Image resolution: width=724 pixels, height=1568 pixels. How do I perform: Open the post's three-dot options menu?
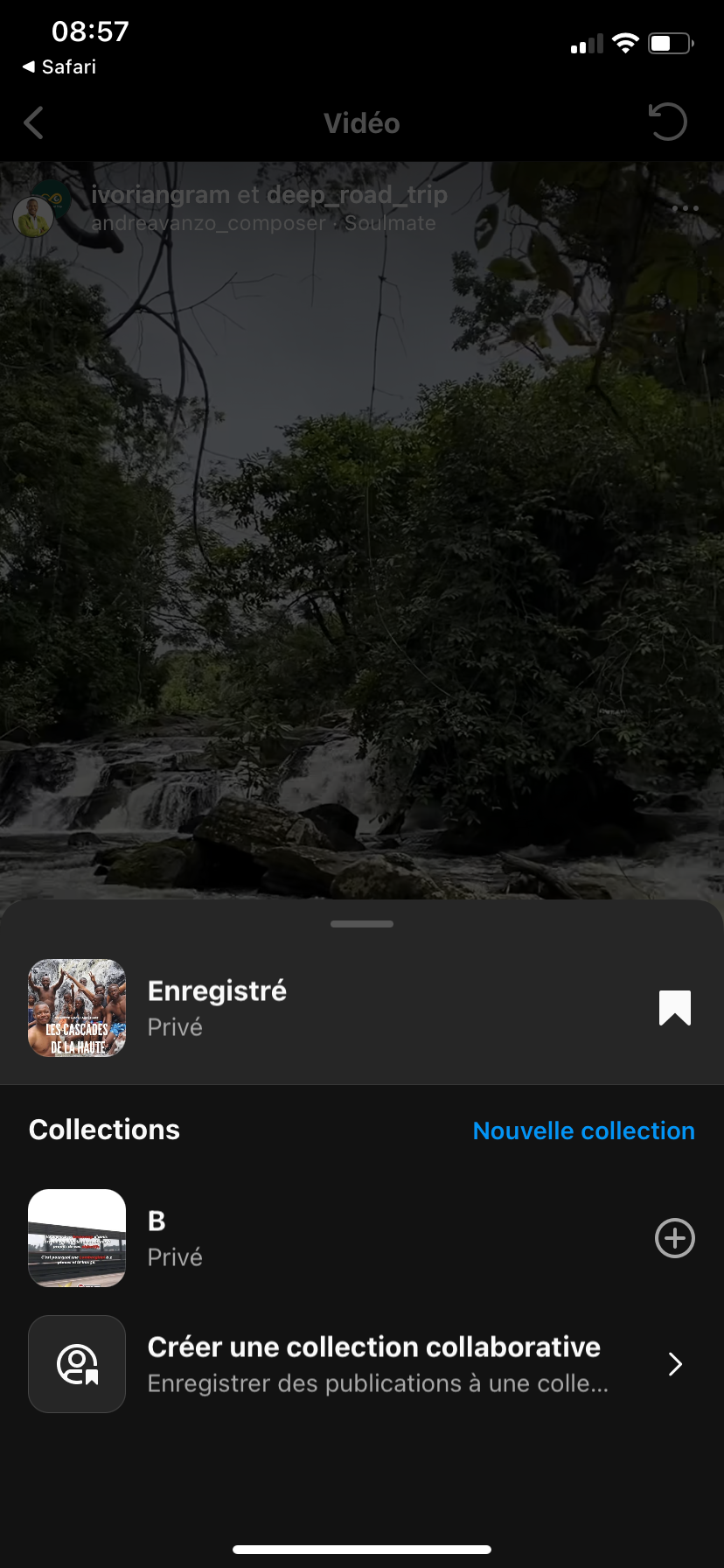pyautogui.click(x=685, y=208)
